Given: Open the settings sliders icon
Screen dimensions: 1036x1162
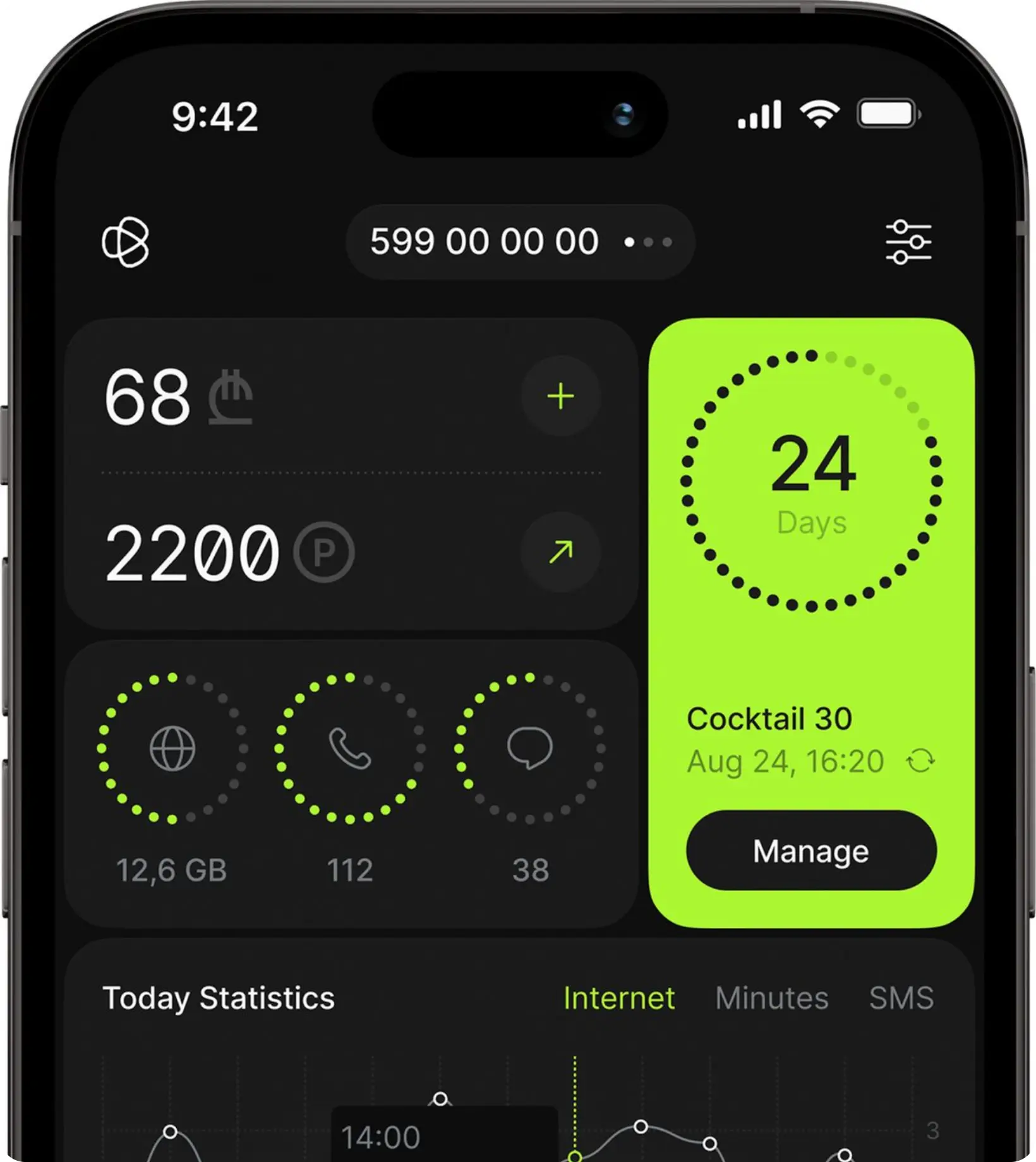Looking at the screenshot, I should click(x=908, y=242).
